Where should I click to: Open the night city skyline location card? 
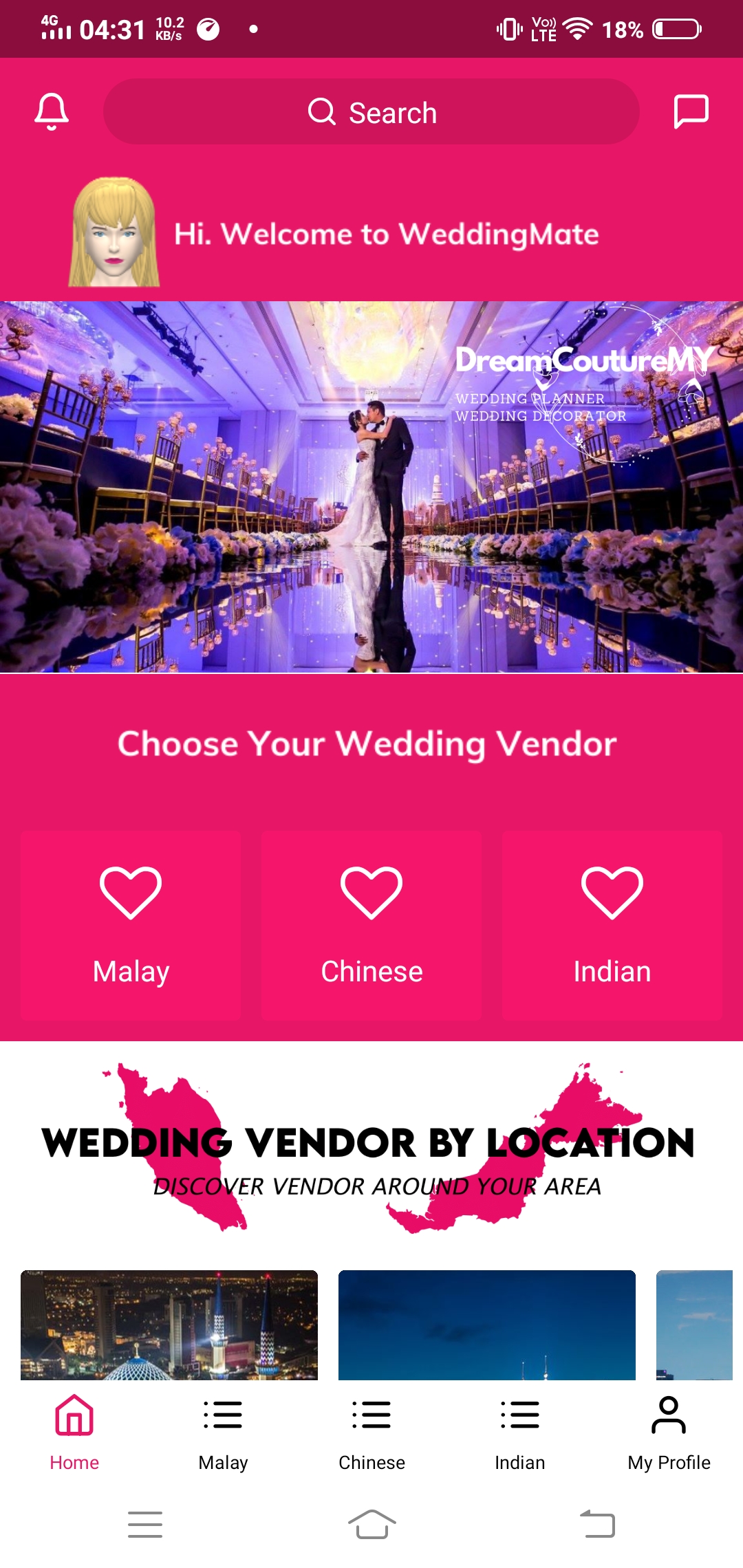point(169,1325)
